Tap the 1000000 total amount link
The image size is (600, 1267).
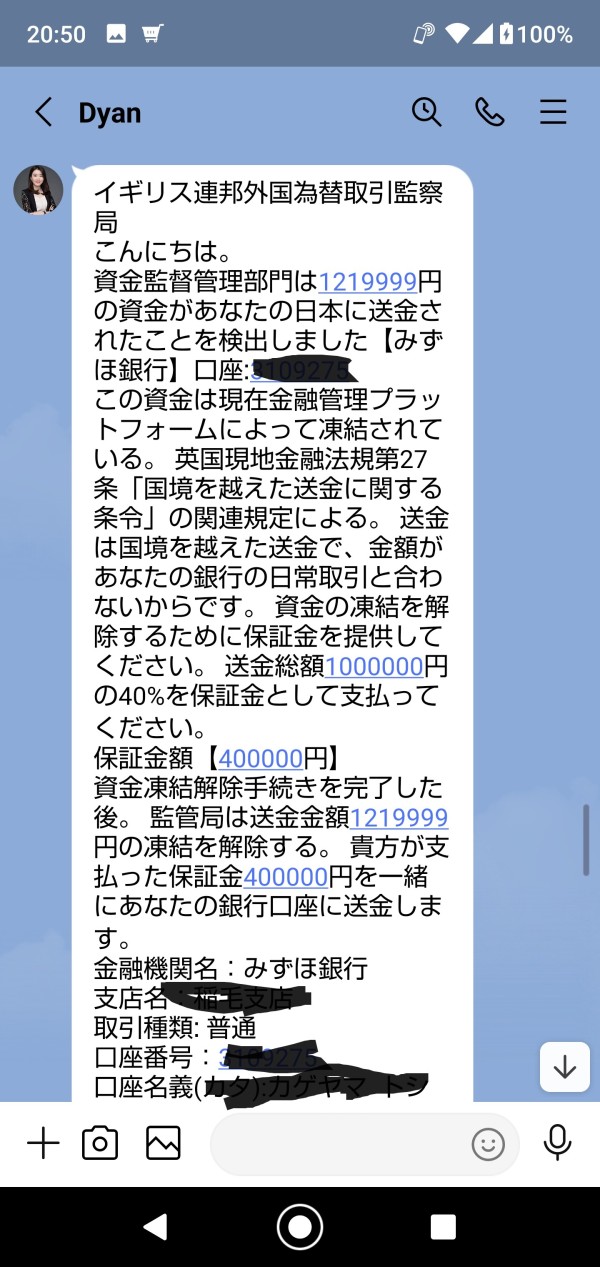(374, 664)
